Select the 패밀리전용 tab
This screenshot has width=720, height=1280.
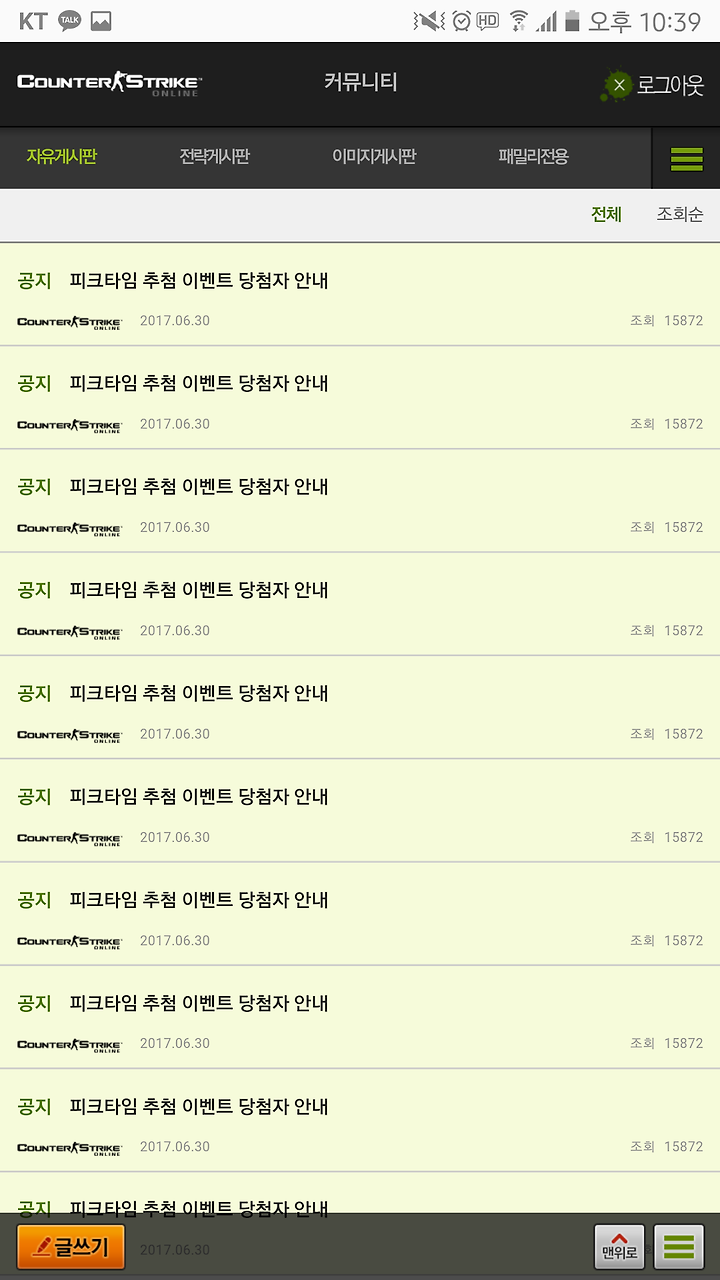click(x=534, y=157)
